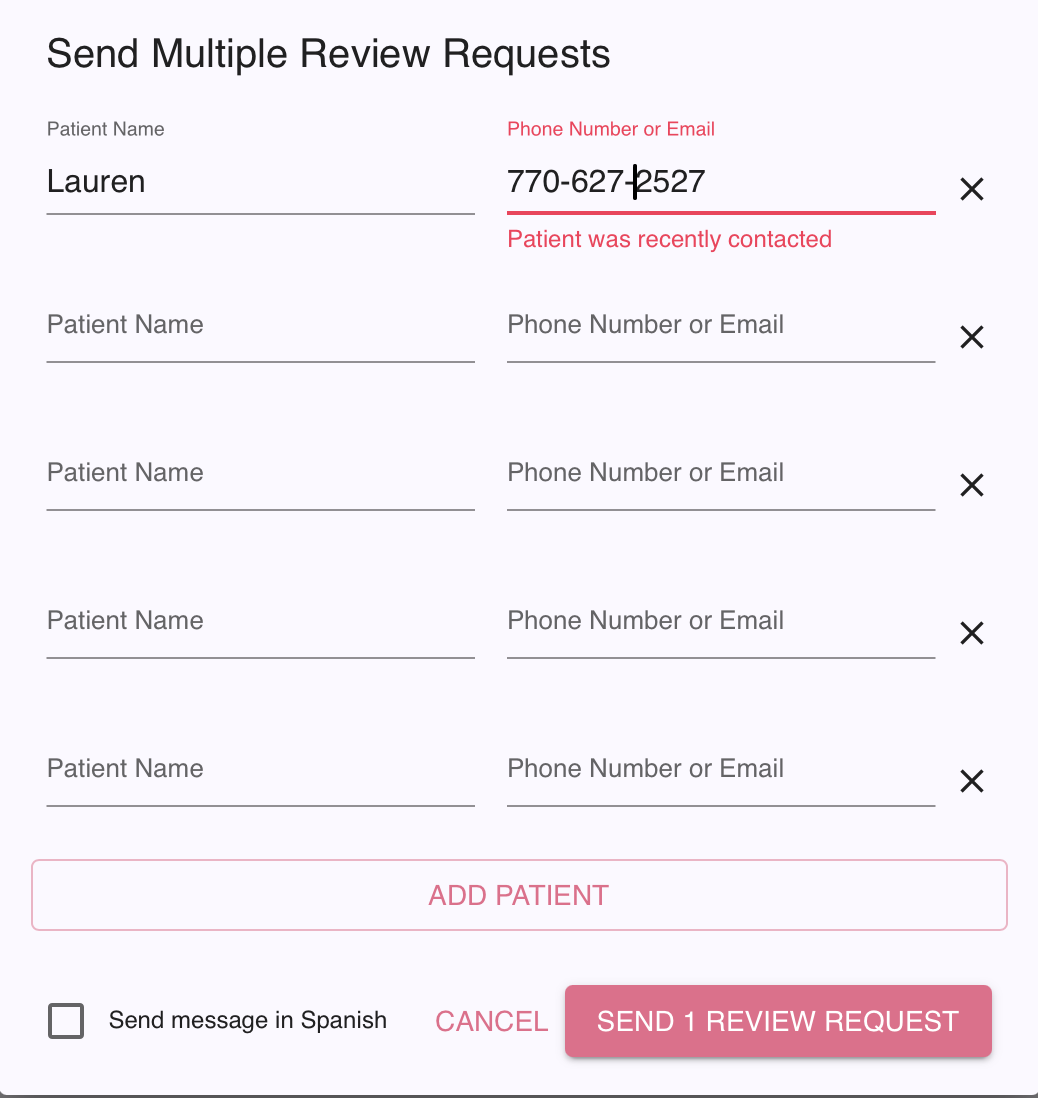Send 1 review request
Image resolution: width=1038 pixels, height=1098 pixels.
tap(777, 1021)
